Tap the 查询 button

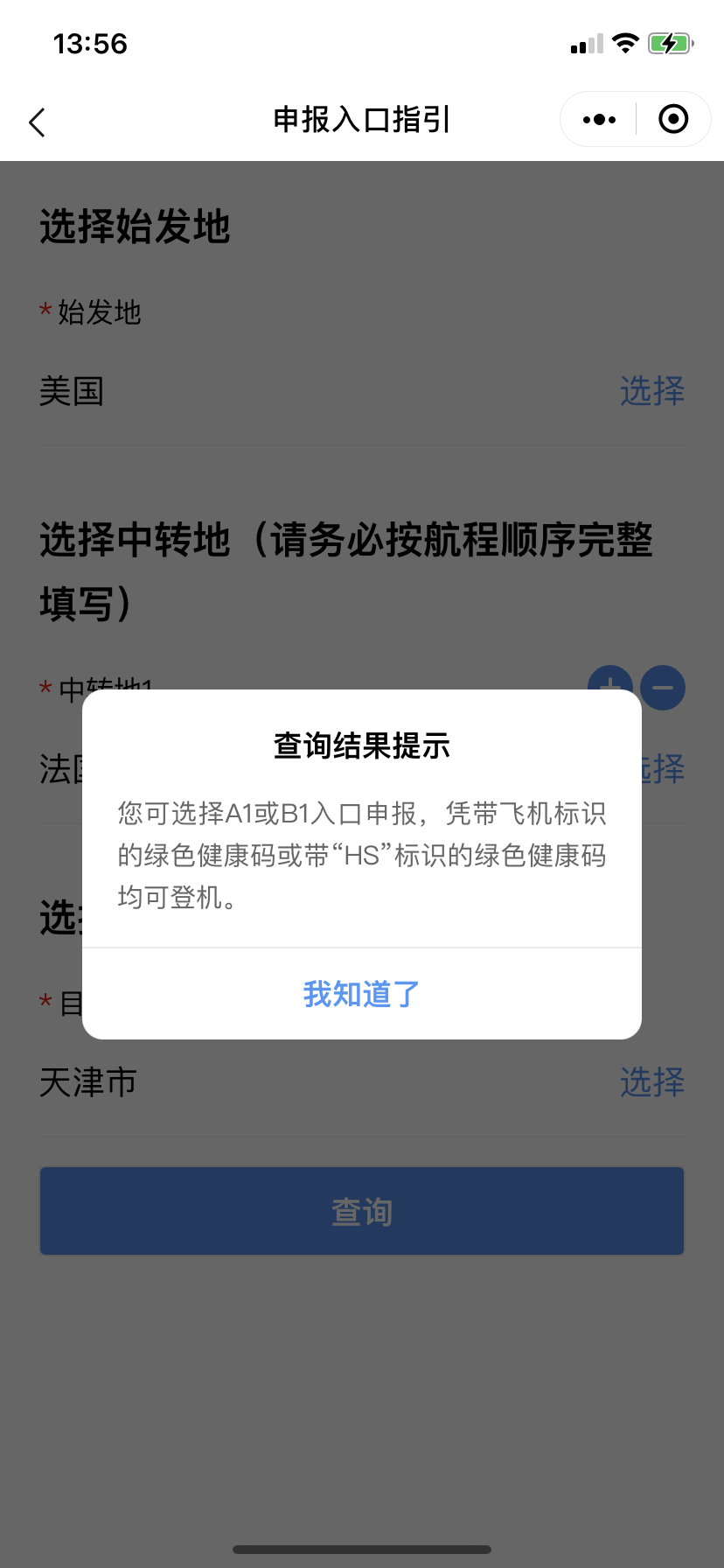coord(361,1212)
